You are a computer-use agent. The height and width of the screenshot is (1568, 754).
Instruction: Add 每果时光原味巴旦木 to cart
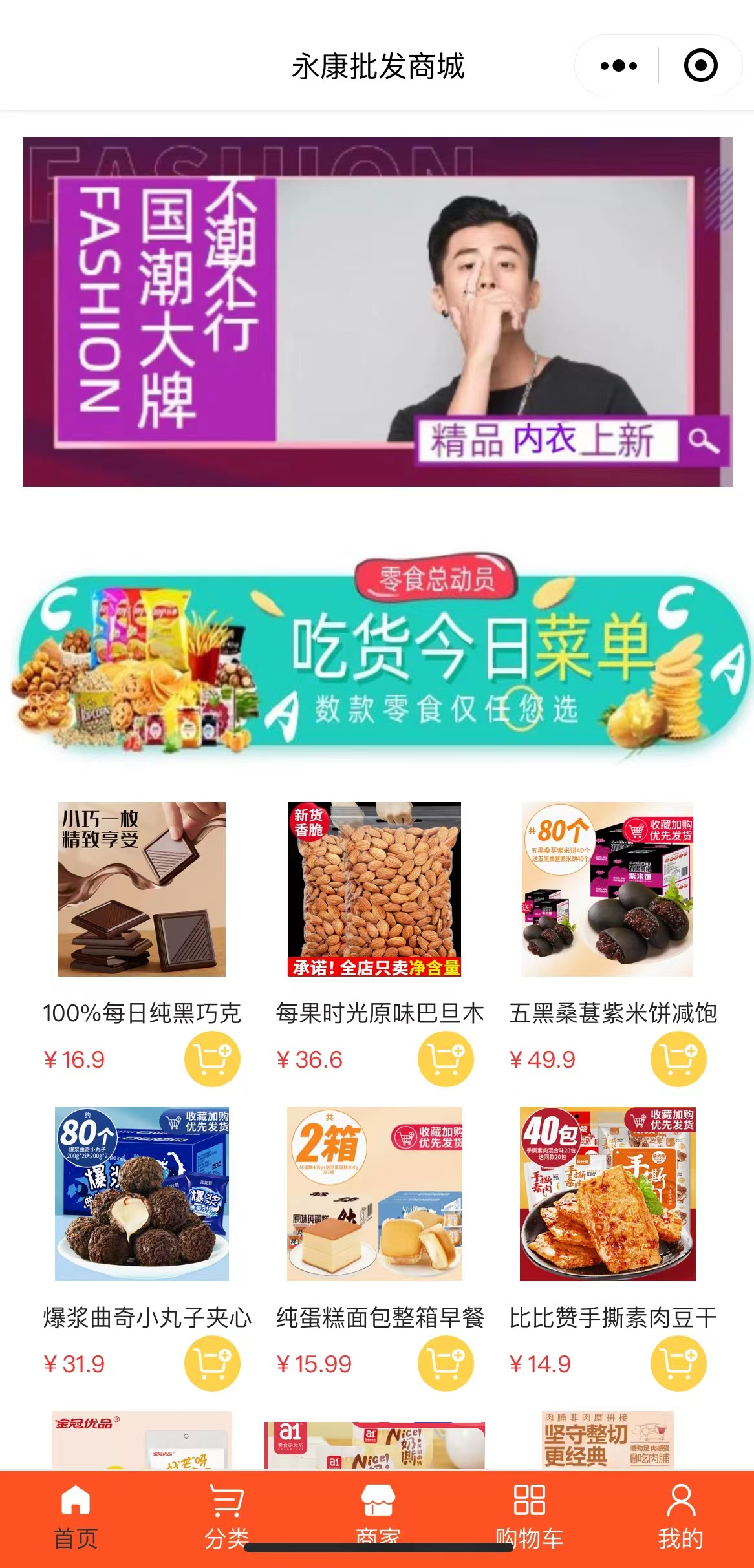point(446,1059)
